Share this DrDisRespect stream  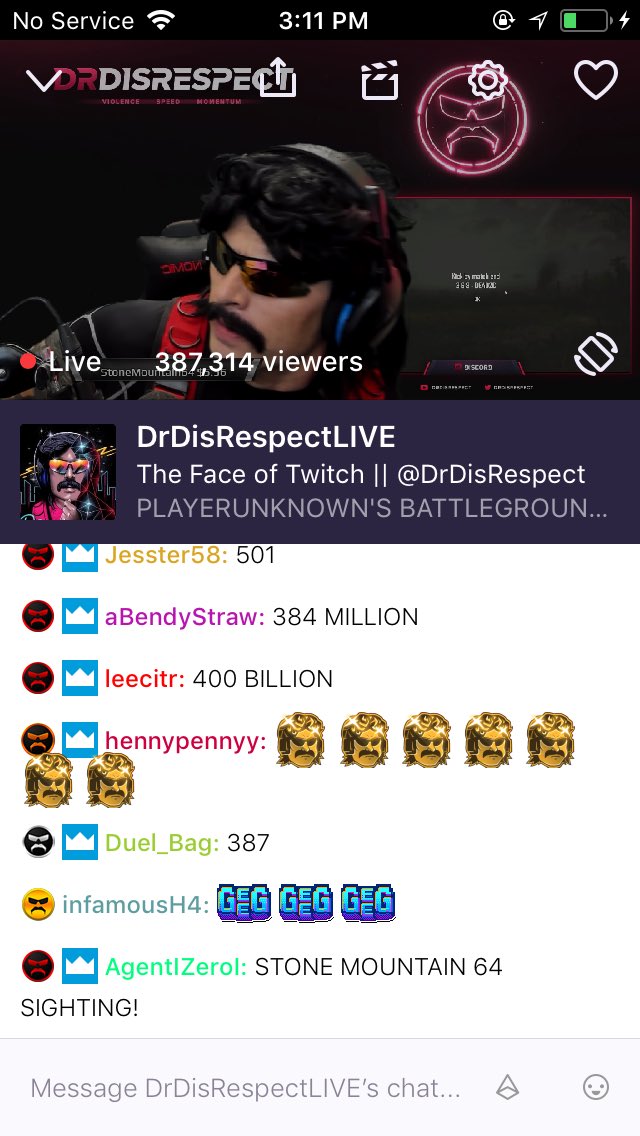click(278, 79)
